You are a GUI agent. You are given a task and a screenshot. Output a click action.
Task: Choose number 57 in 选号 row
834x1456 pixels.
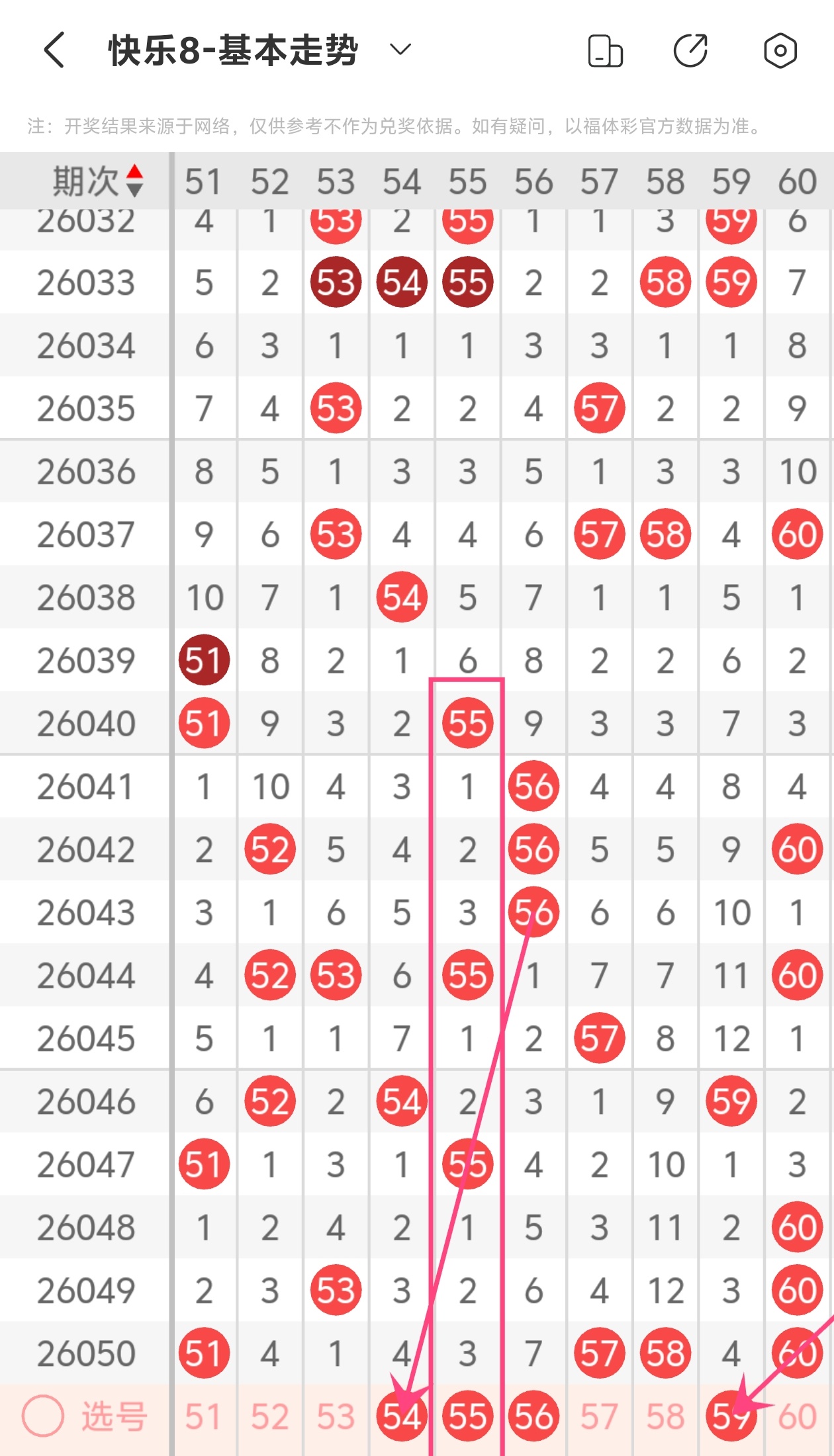click(x=599, y=1416)
